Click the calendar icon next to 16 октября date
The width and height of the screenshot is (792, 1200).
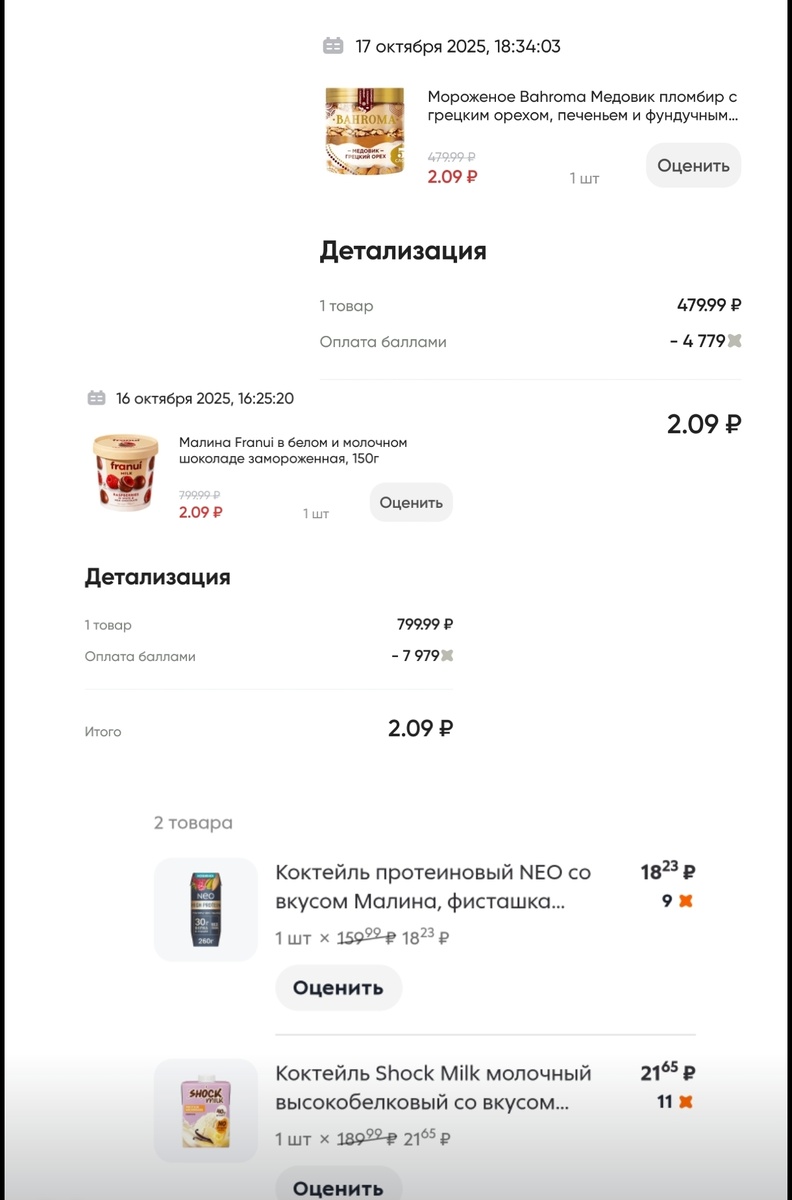(96, 397)
